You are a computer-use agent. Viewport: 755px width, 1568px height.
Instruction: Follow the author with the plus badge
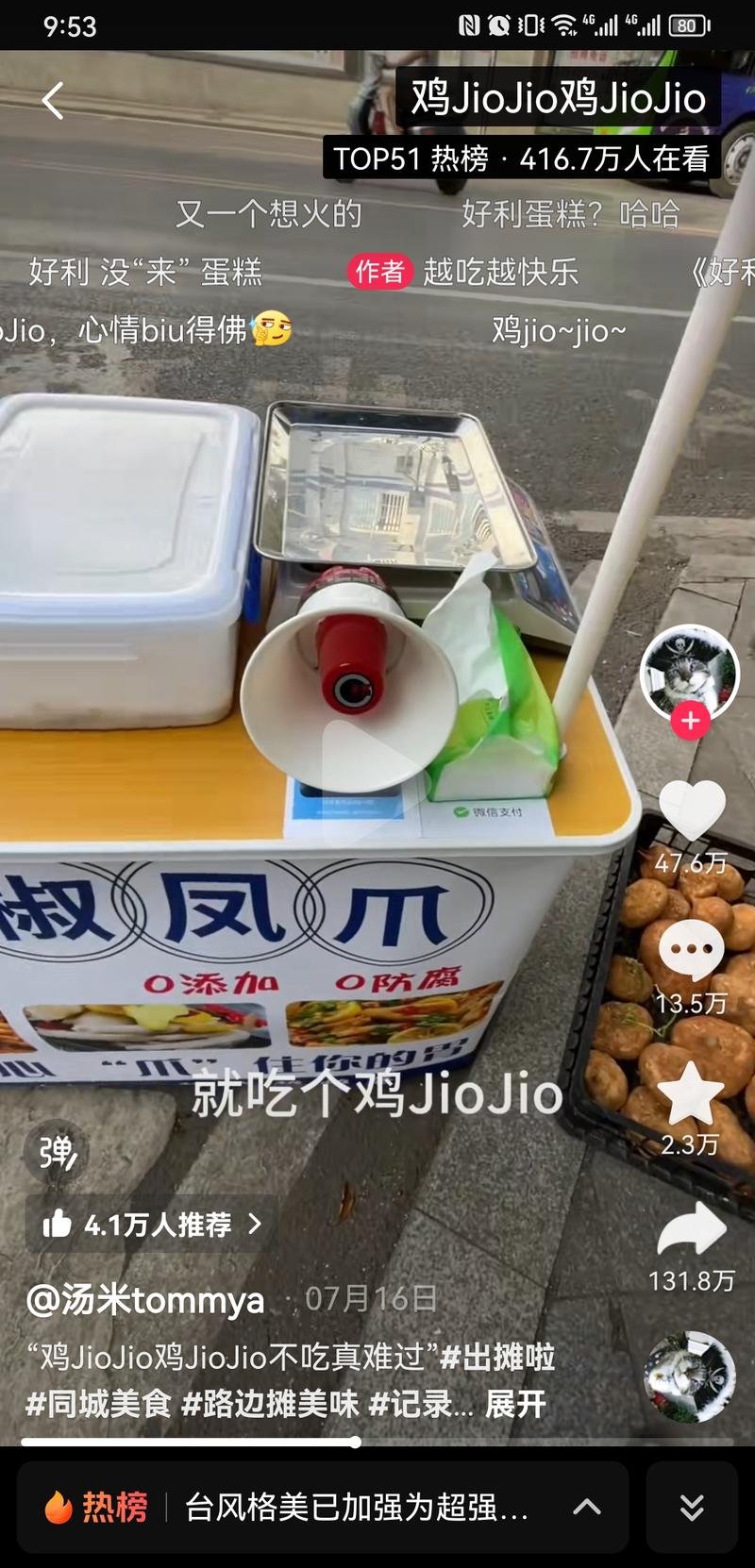point(691,721)
